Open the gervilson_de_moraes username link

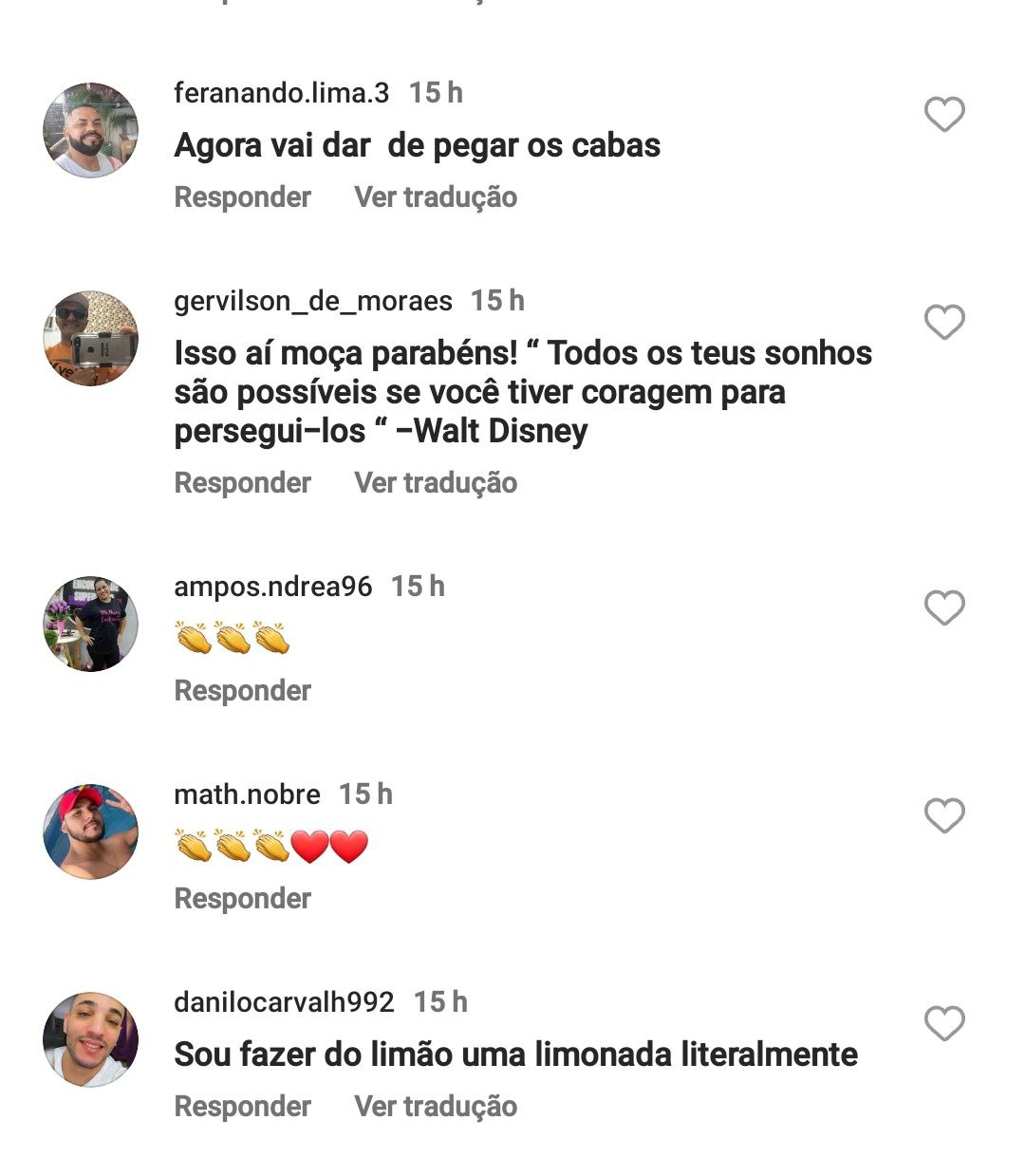click(x=313, y=301)
